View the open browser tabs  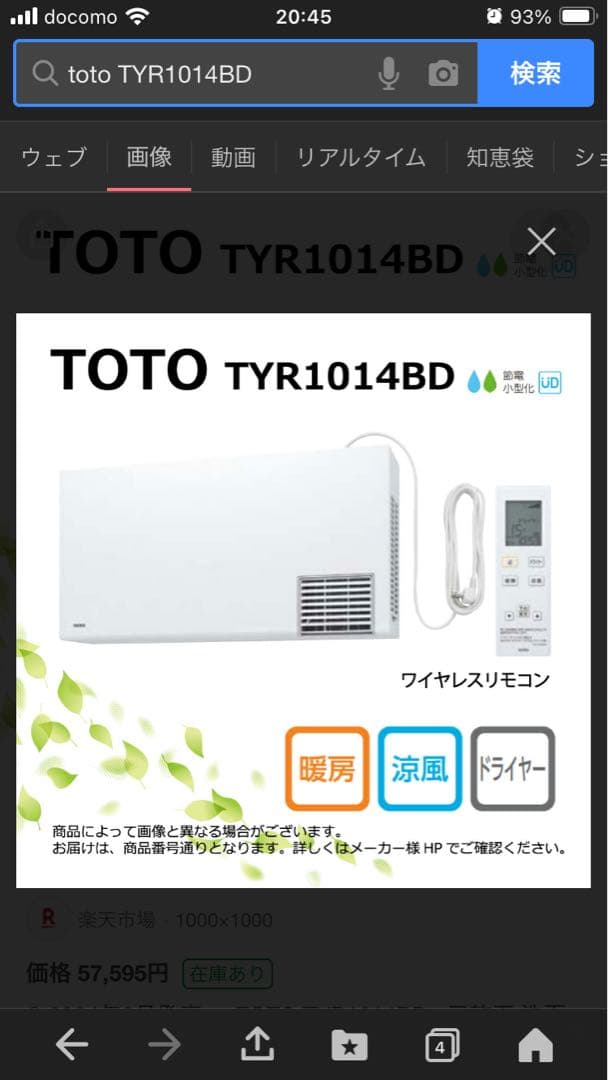pos(442,1045)
